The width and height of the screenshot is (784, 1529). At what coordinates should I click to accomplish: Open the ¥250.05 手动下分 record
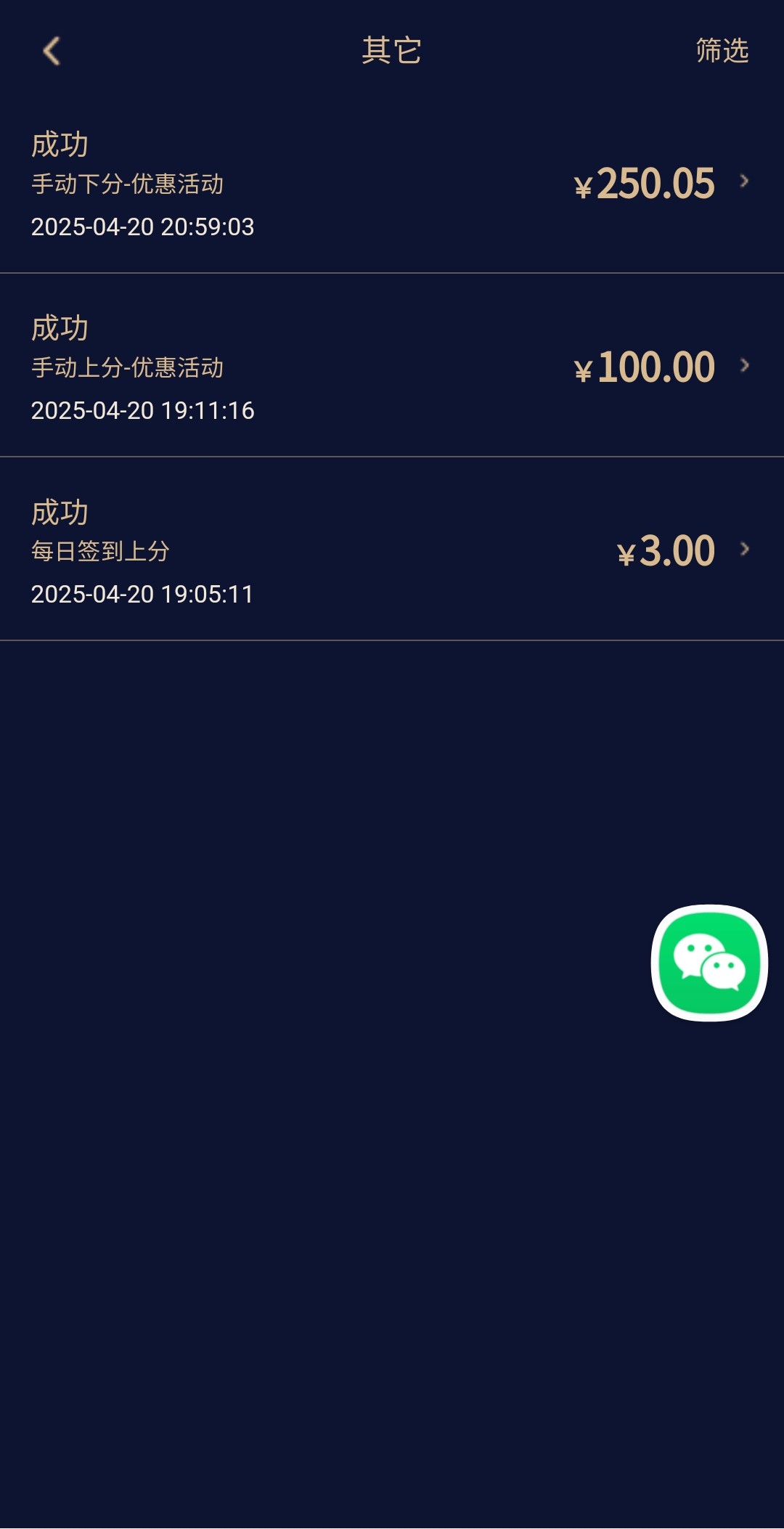(x=392, y=184)
